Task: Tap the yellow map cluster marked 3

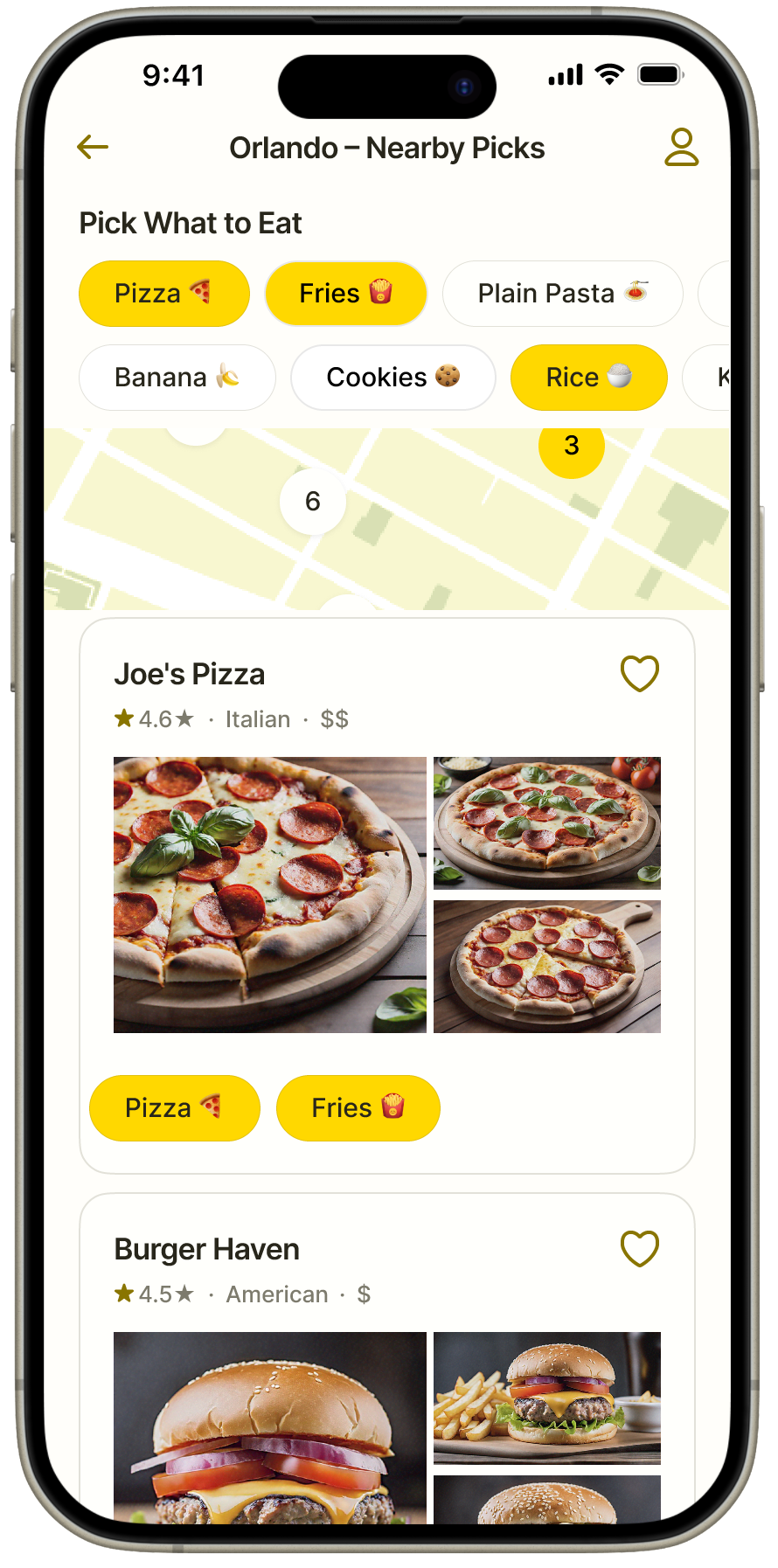Action: pos(572,447)
